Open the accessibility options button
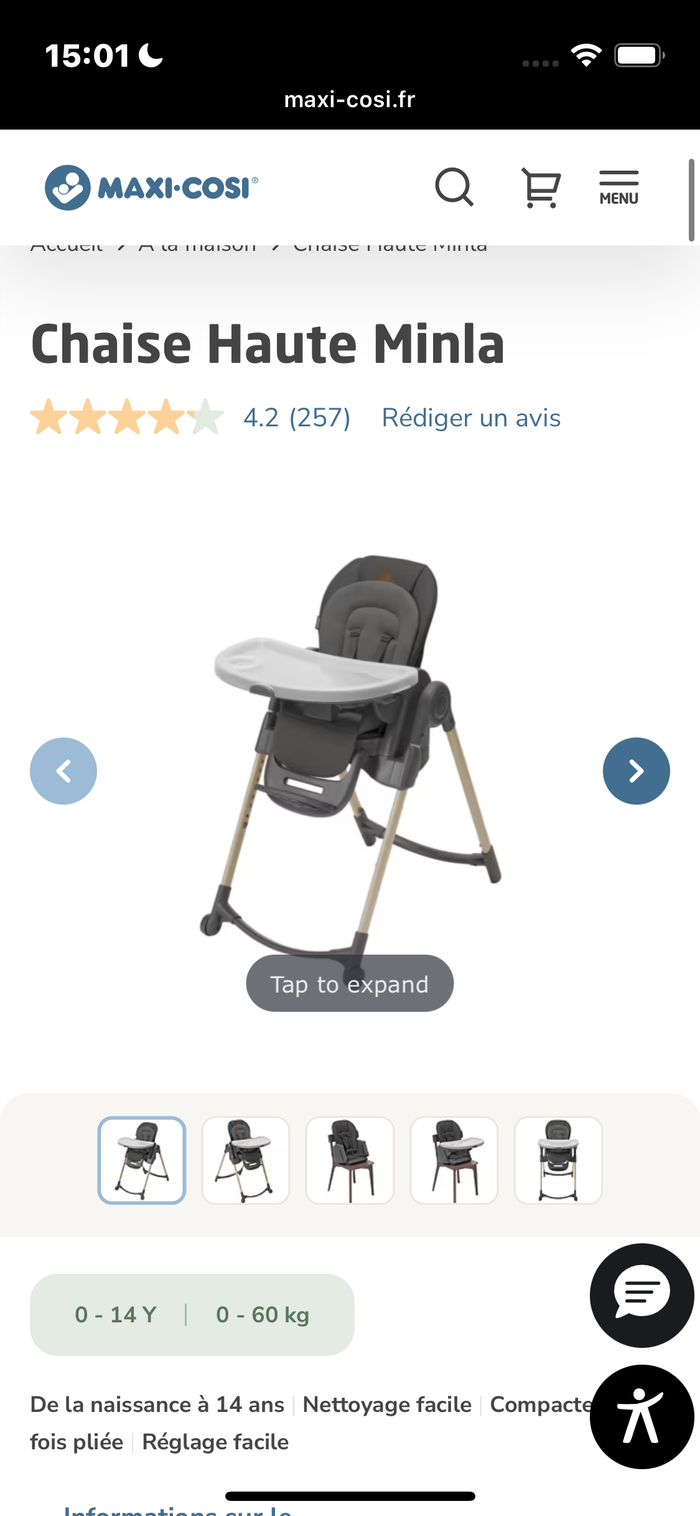The height and width of the screenshot is (1516, 700). tap(641, 1416)
